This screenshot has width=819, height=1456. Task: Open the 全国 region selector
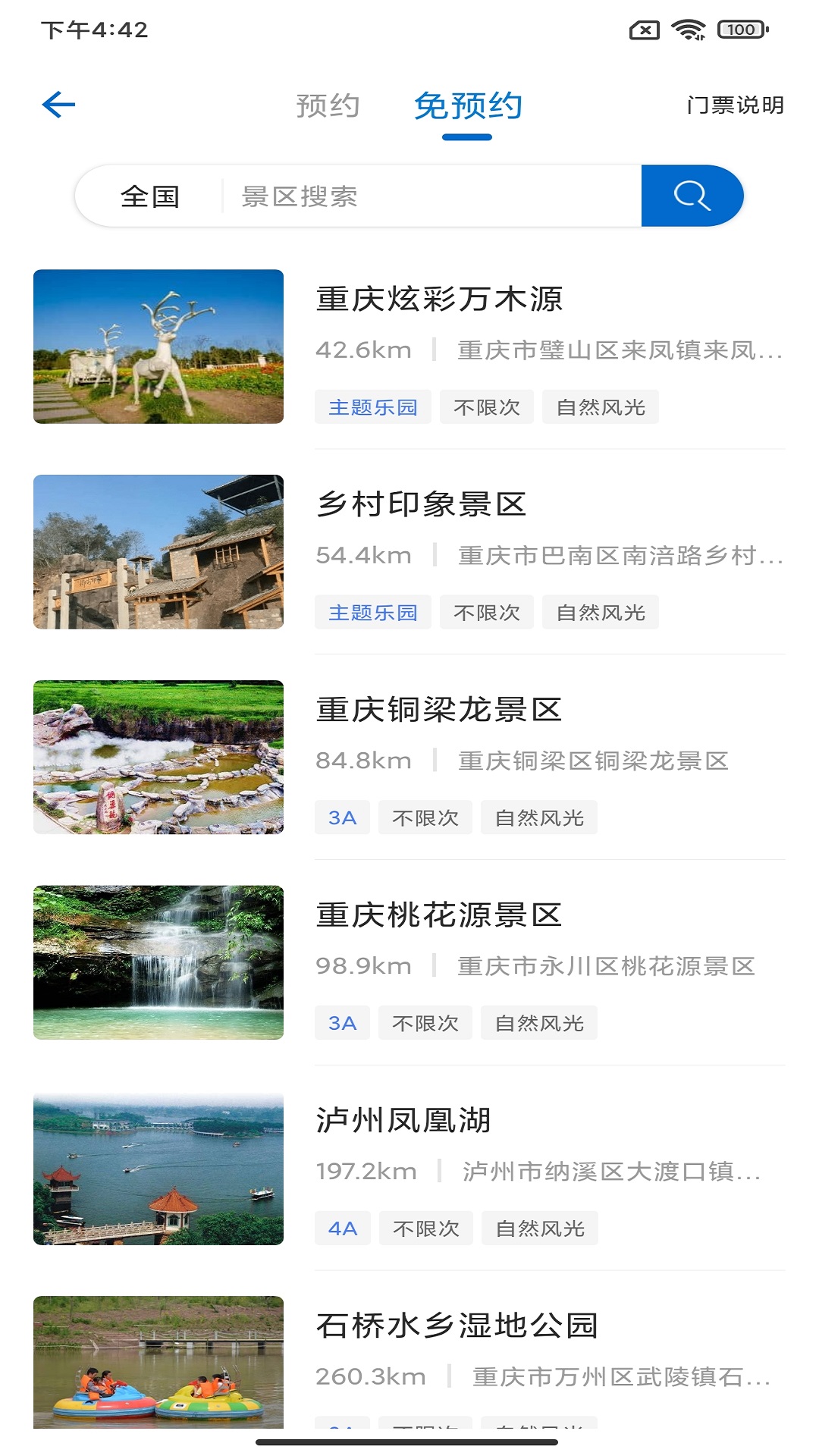[151, 196]
